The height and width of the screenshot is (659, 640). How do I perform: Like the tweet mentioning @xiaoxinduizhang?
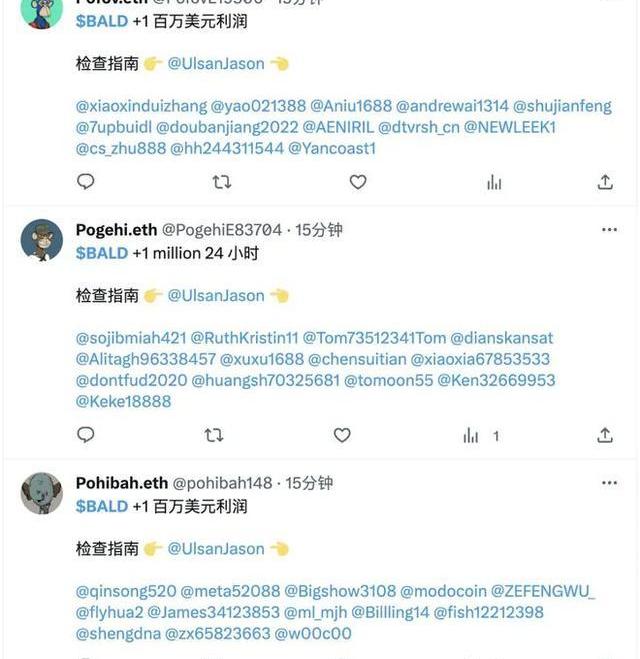pyautogui.click(x=358, y=182)
